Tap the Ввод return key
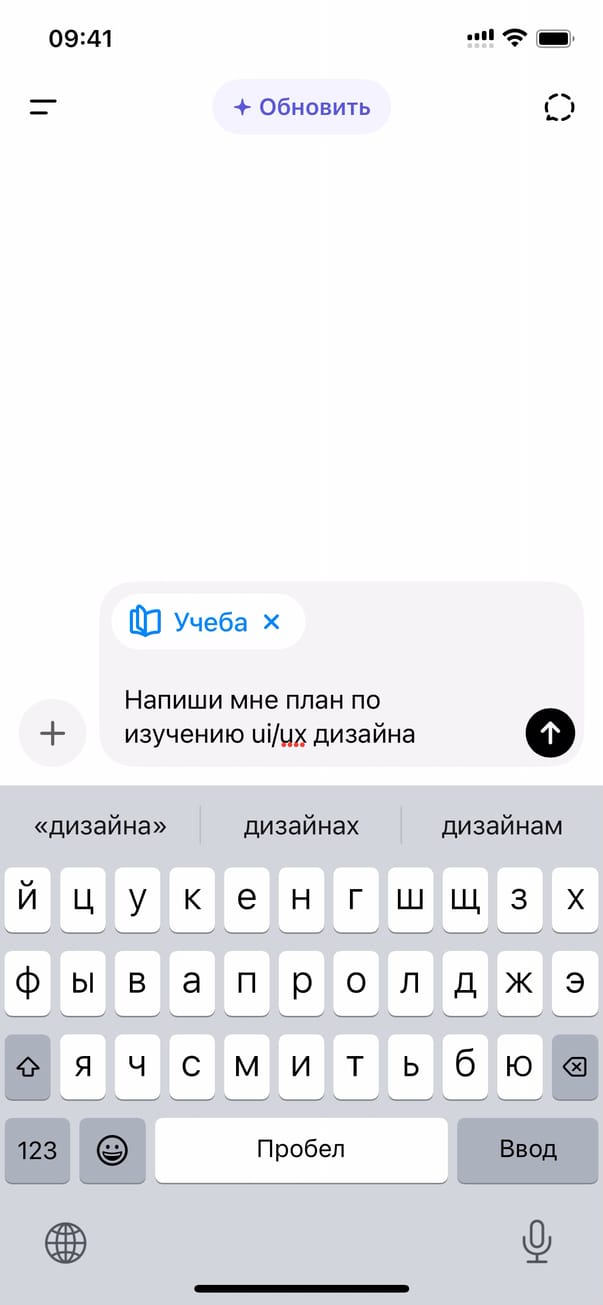 pyautogui.click(x=527, y=1150)
